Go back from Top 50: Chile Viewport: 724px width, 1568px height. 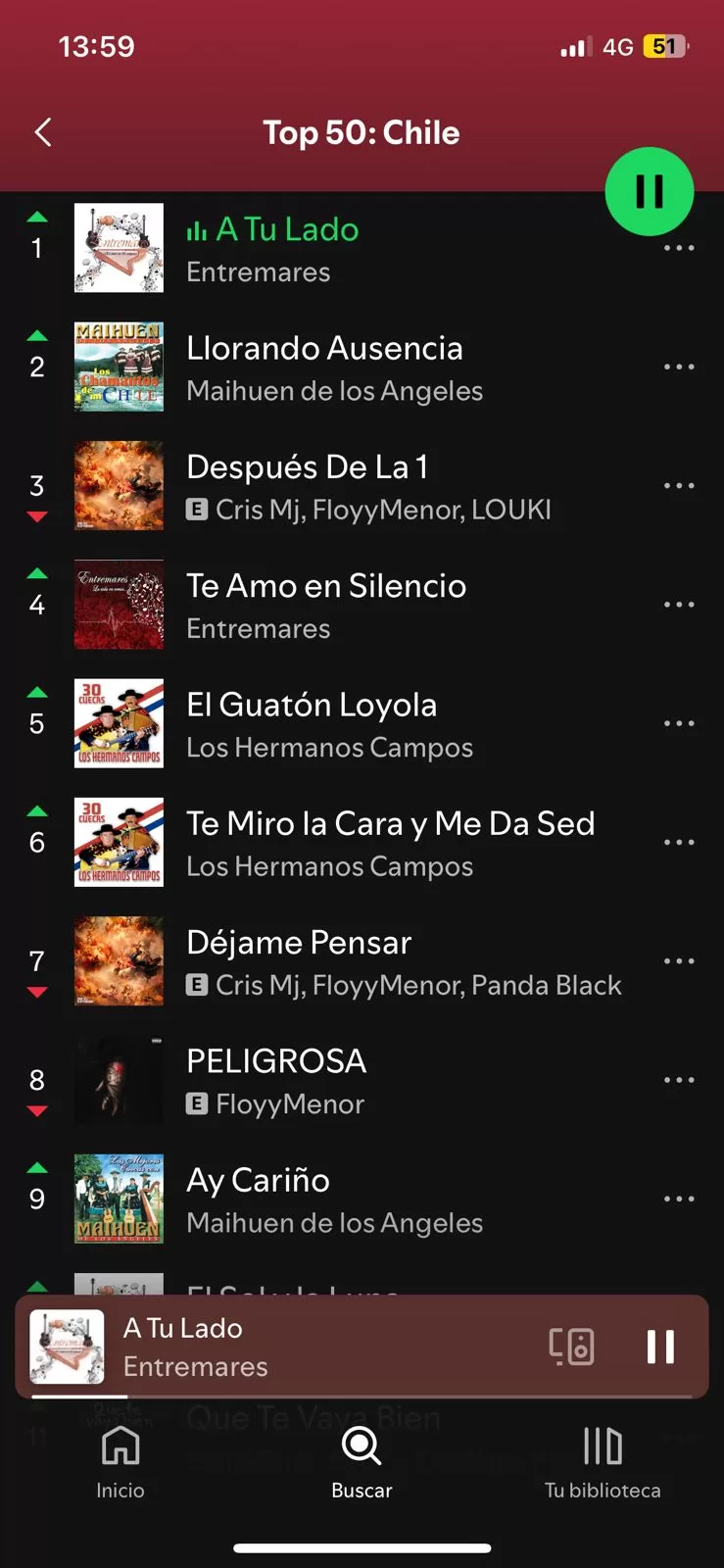pyautogui.click(x=43, y=132)
